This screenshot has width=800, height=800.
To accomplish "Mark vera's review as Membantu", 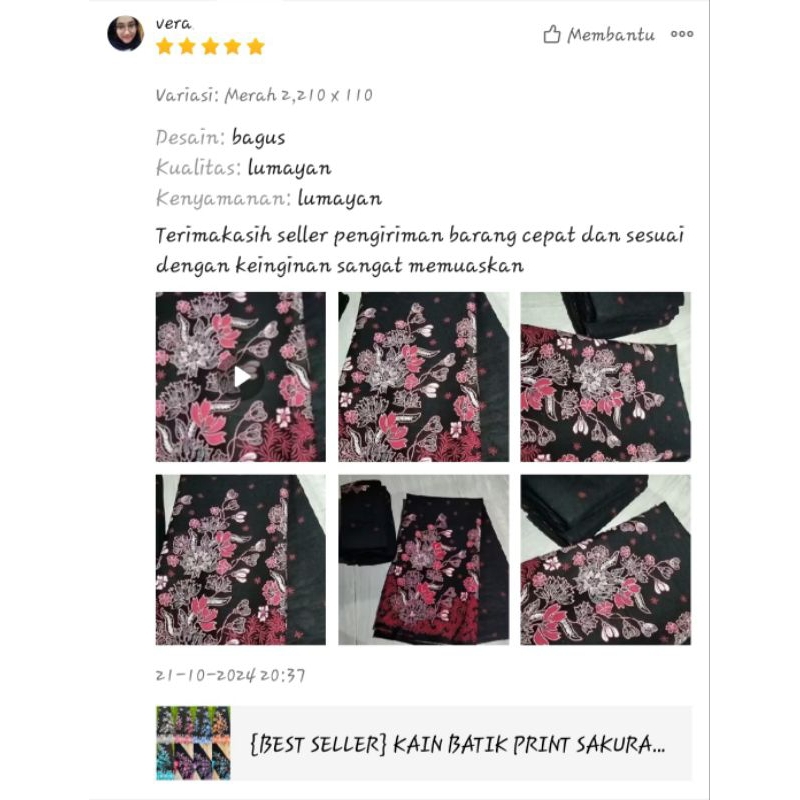I will 598,35.
